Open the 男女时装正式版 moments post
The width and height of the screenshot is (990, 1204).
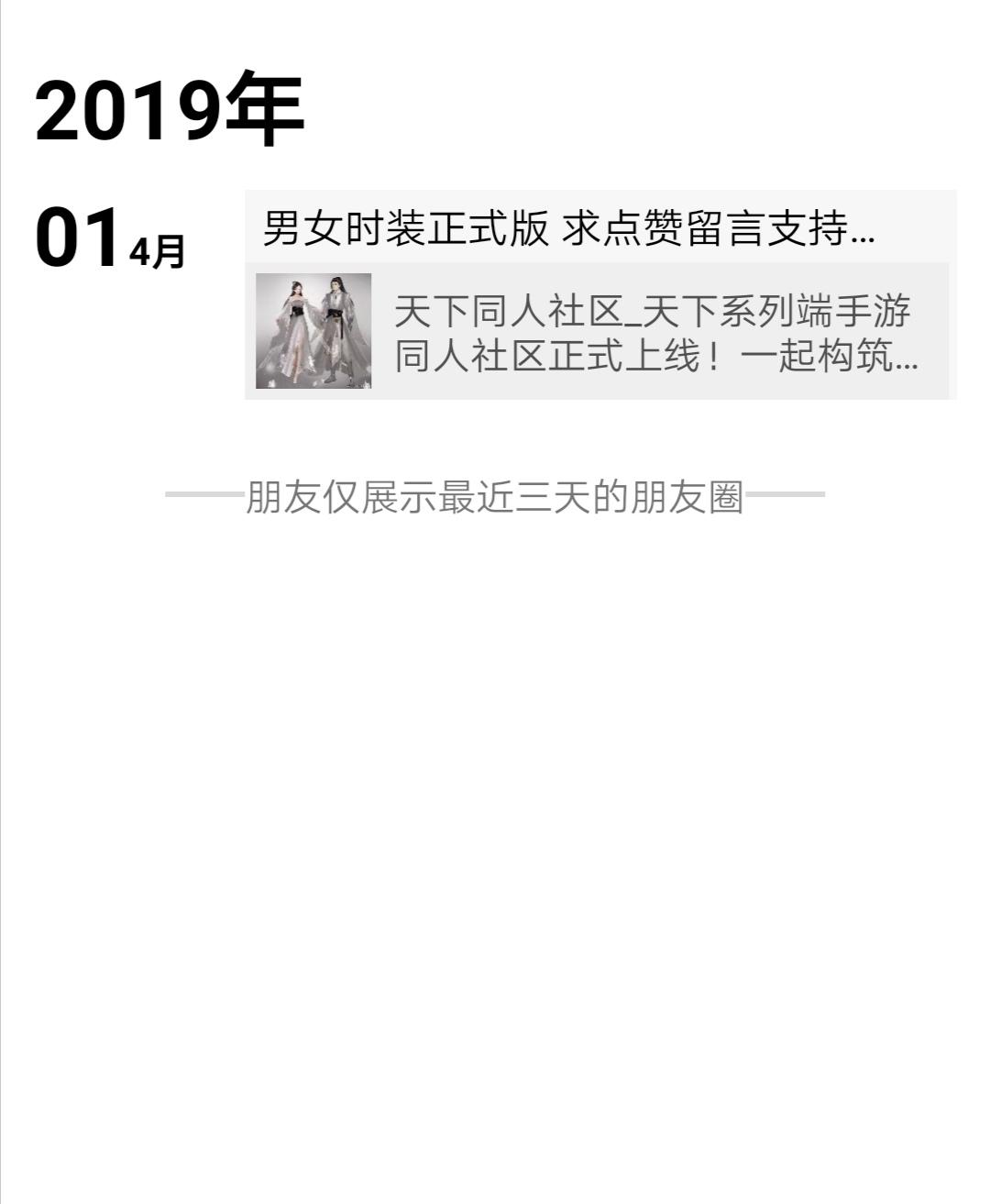[568, 227]
